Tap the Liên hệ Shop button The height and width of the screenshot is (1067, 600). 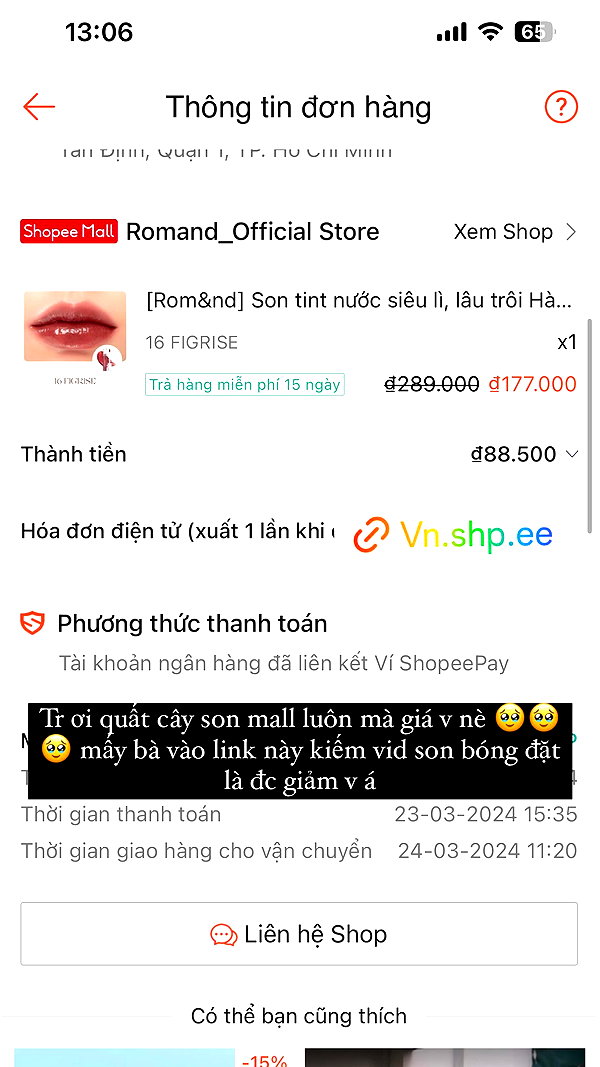click(299, 934)
